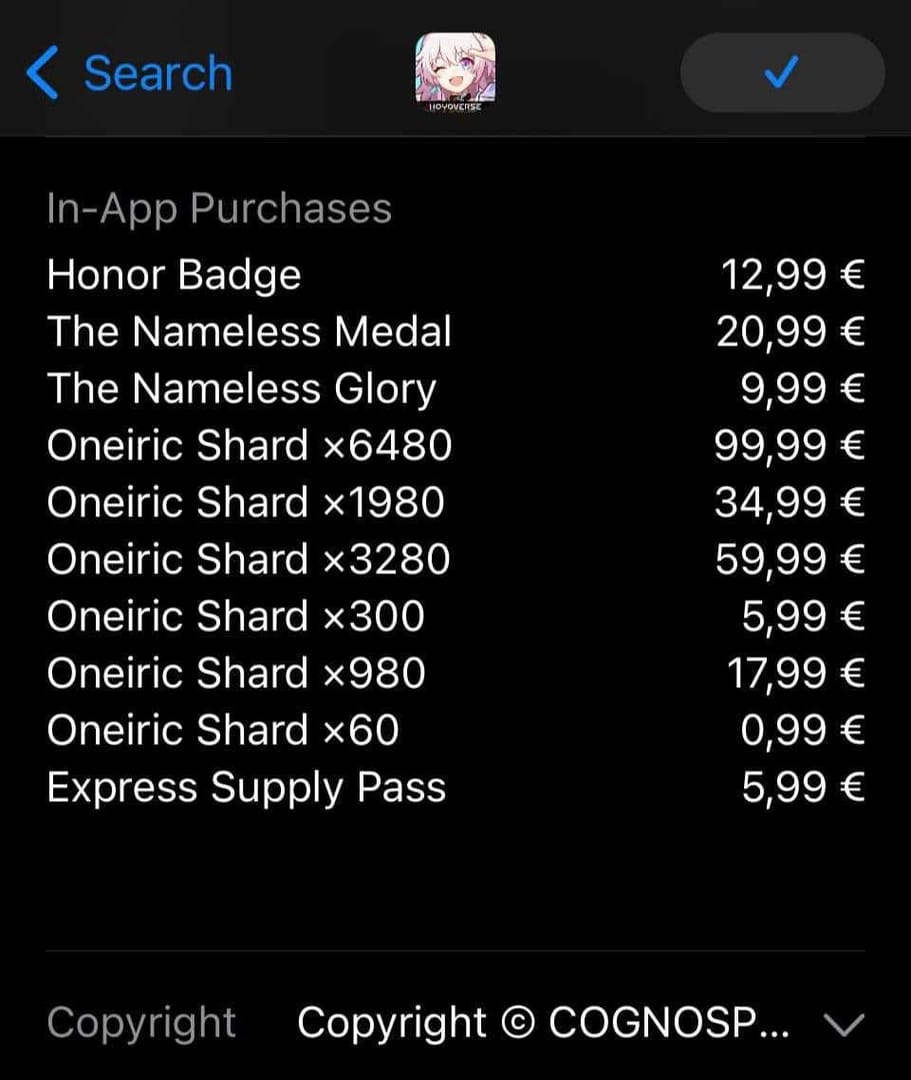The width and height of the screenshot is (911, 1080).
Task: Select the Express Supply Pass purchase
Action: [x=246, y=788]
